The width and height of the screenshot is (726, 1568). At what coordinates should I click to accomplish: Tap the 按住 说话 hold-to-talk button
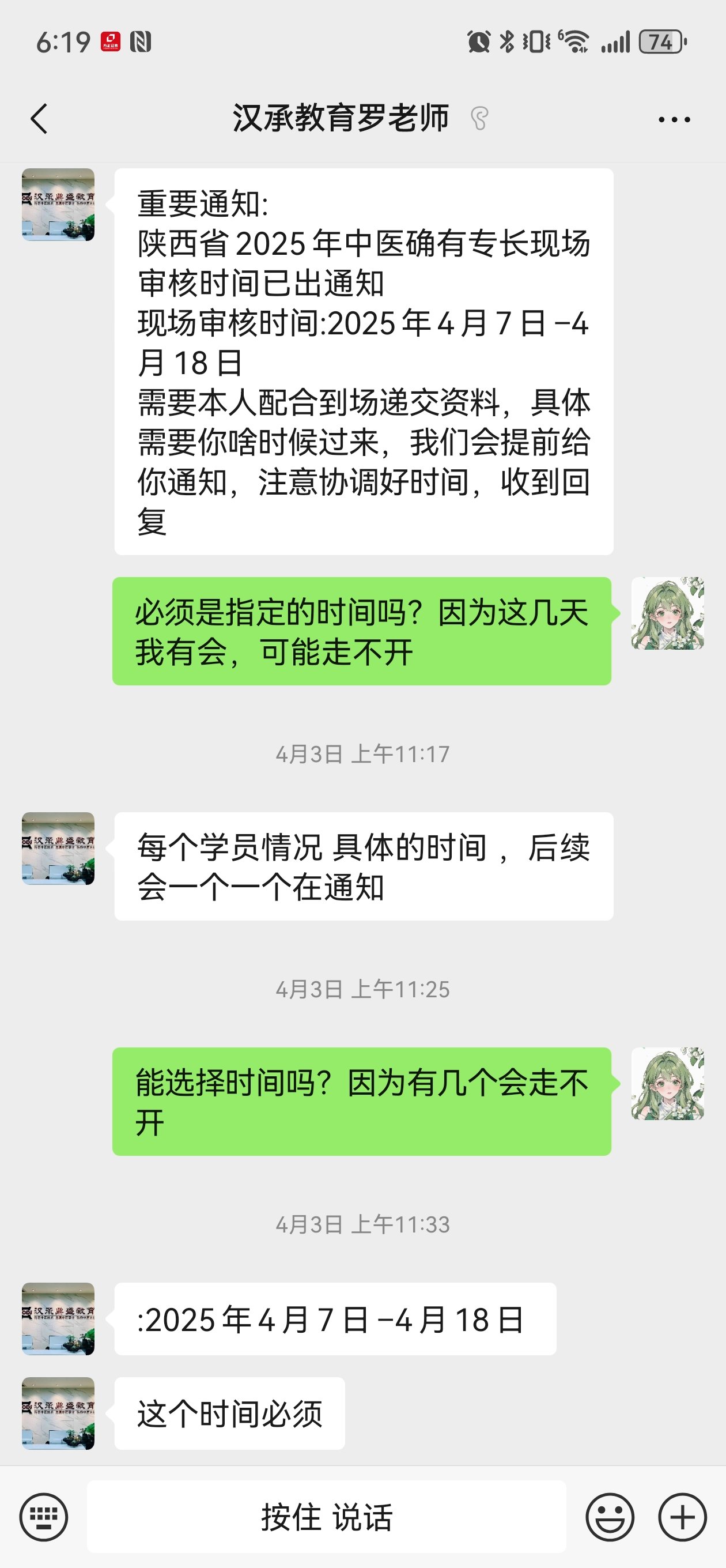[x=327, y=1517]
